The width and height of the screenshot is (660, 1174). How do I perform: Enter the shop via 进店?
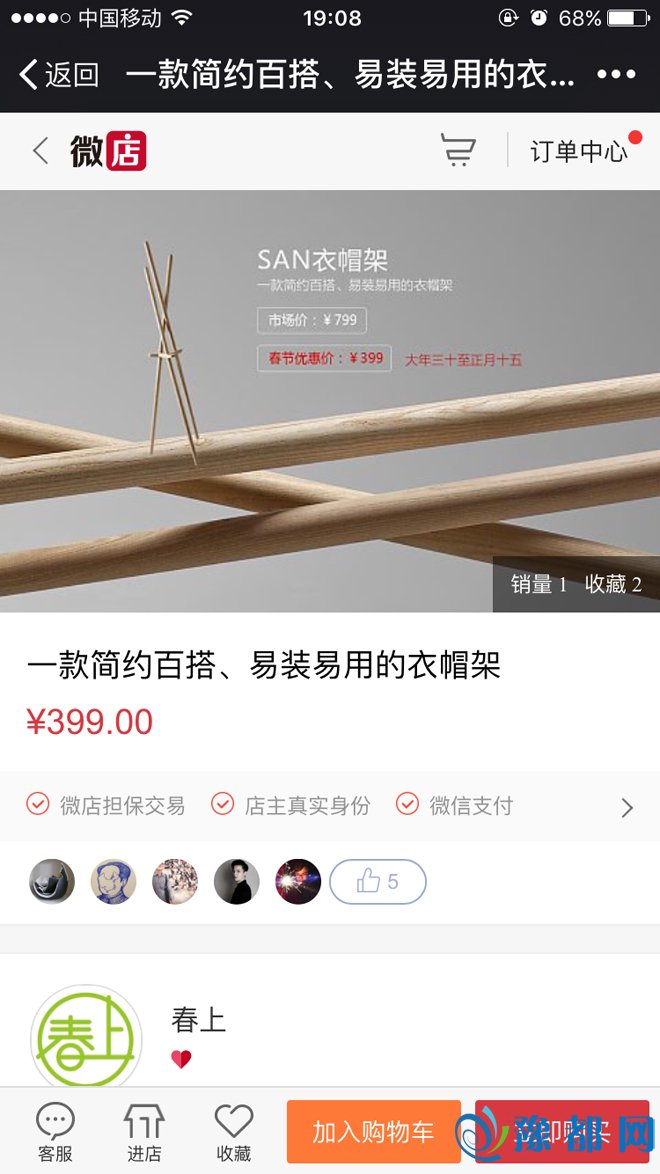click(144, 1133)
